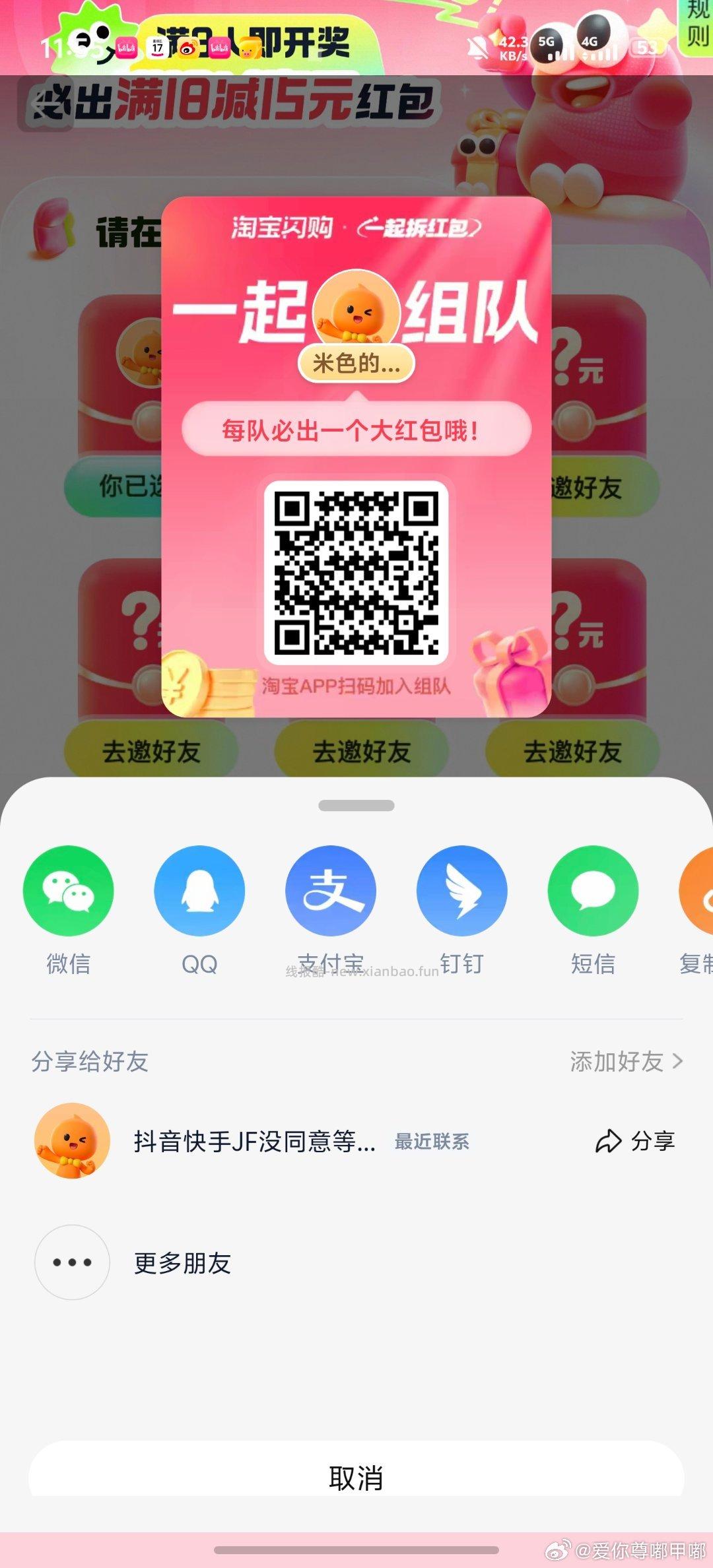Image resolution: width=713 pixels, height=1568 pixels.
Task: Share through the QQ icon
Action: click(x=200, y=890)
